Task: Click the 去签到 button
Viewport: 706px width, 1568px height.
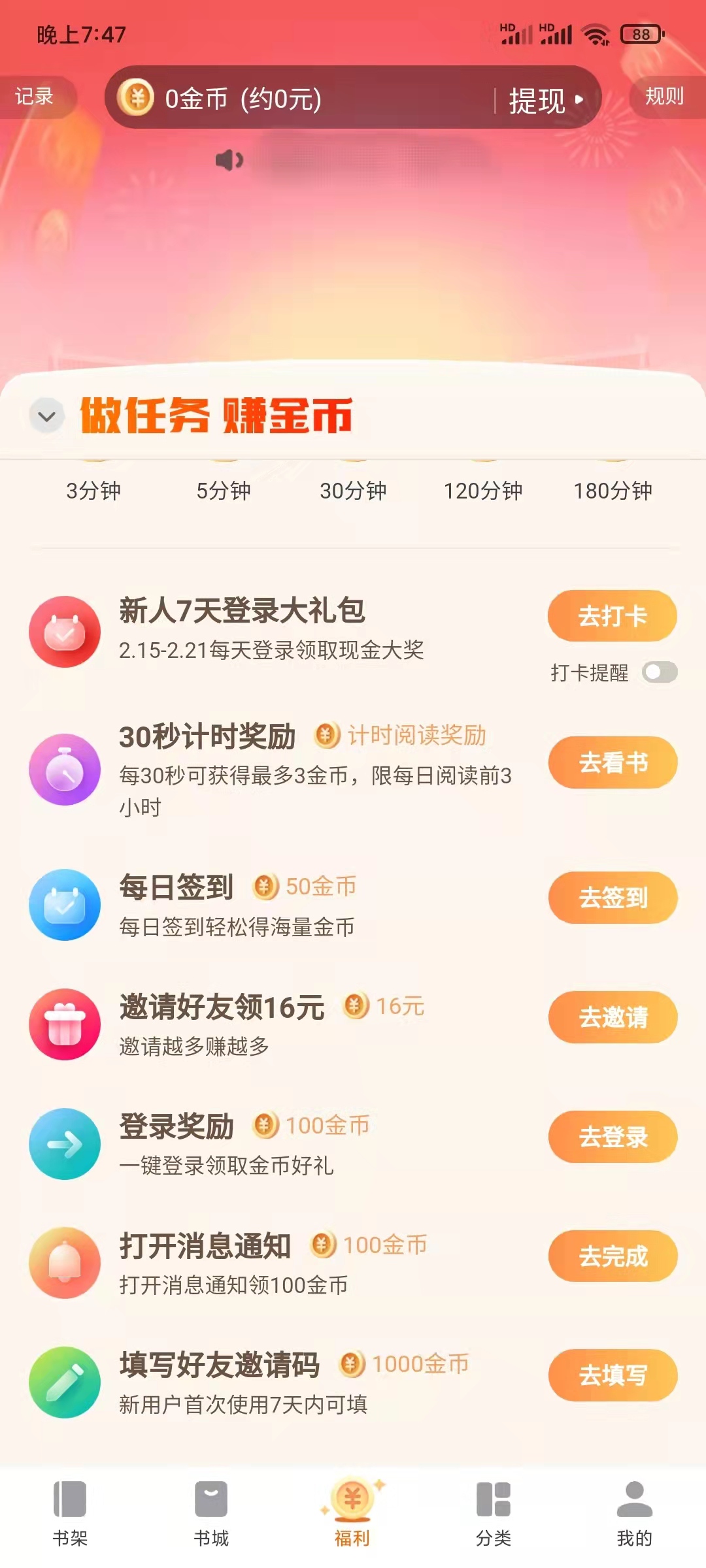Action: (x=612, y=898)
